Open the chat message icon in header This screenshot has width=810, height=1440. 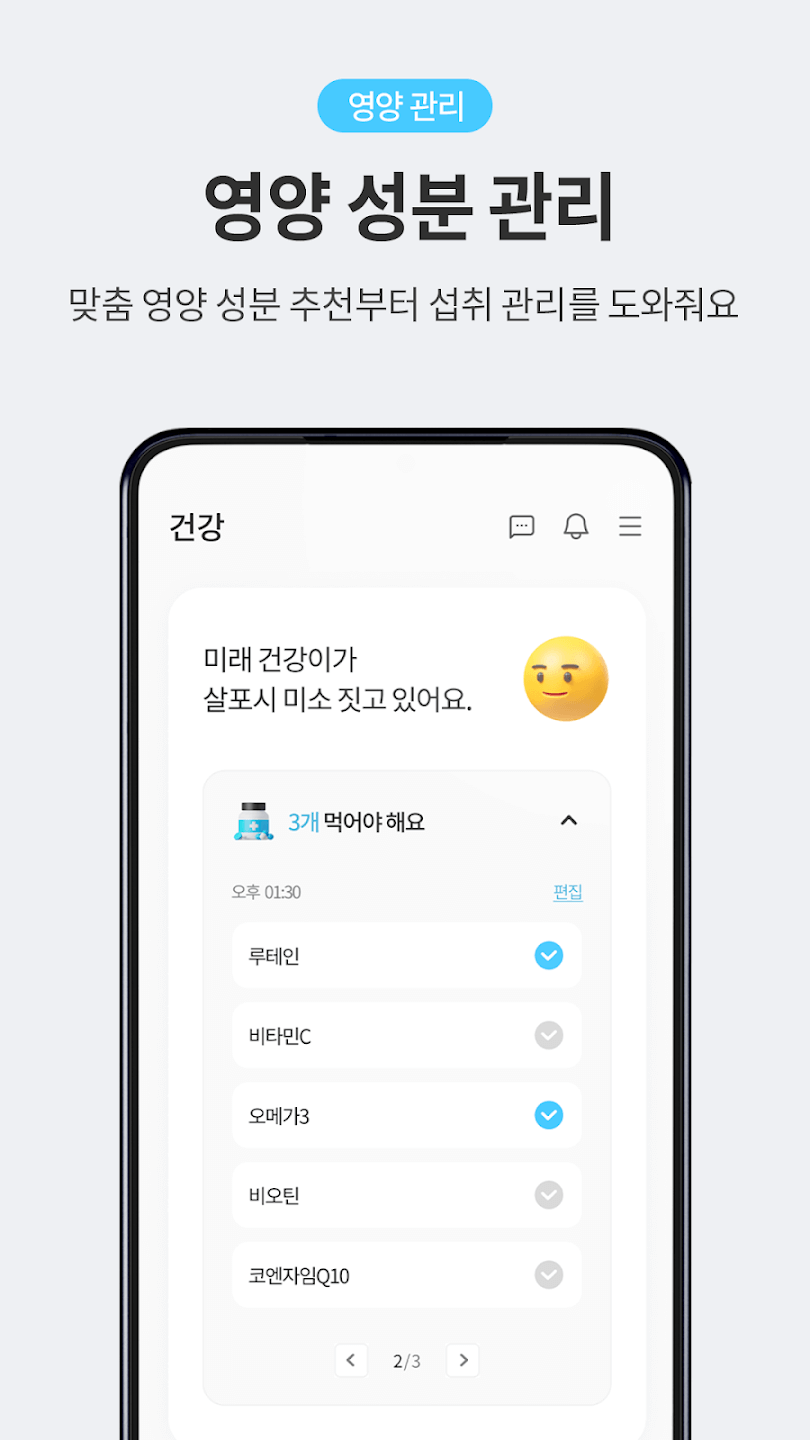click(522, 527)
